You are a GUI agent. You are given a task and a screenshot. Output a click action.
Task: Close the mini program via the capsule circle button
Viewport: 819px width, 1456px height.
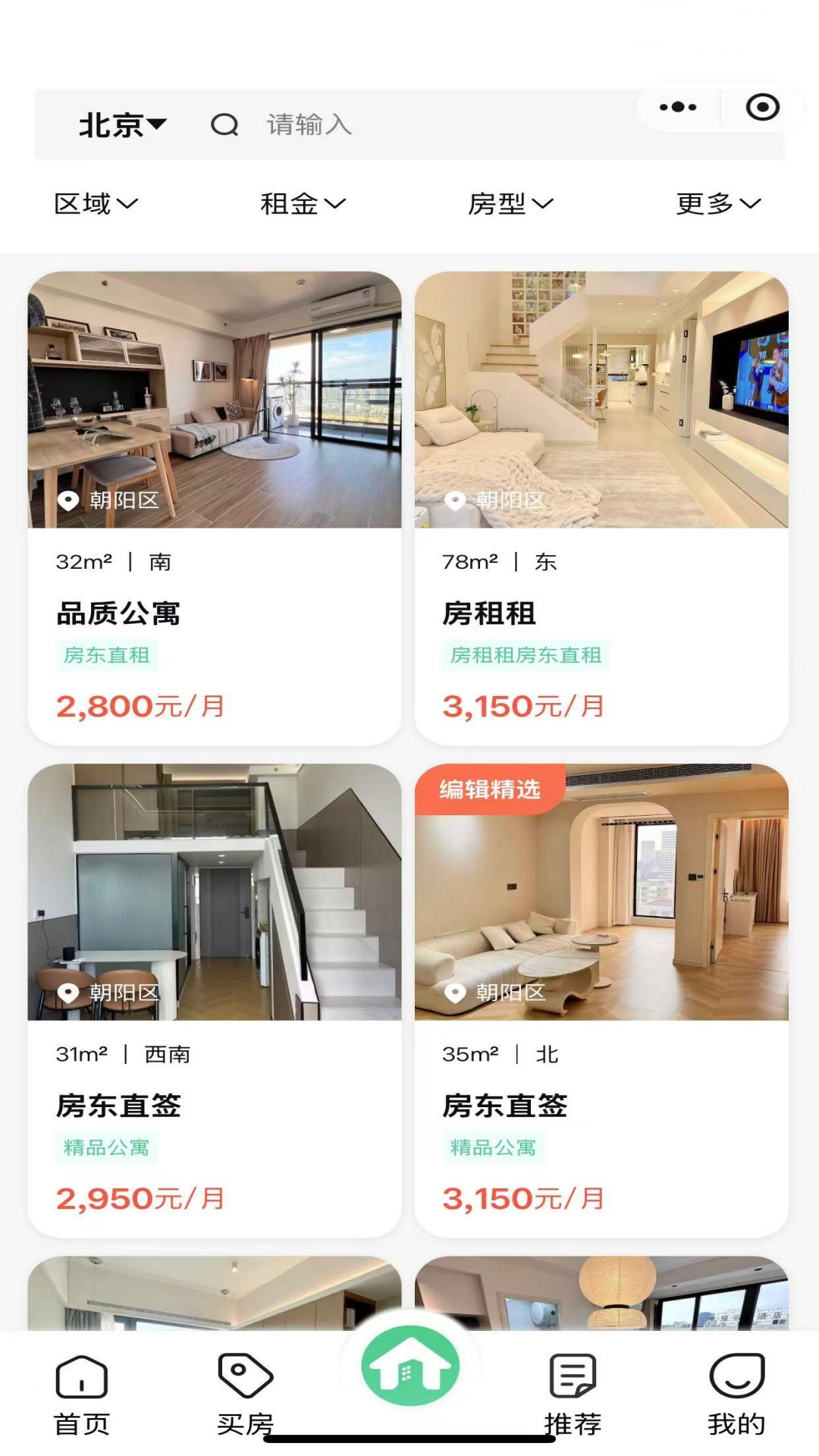(x=763, y=108)
